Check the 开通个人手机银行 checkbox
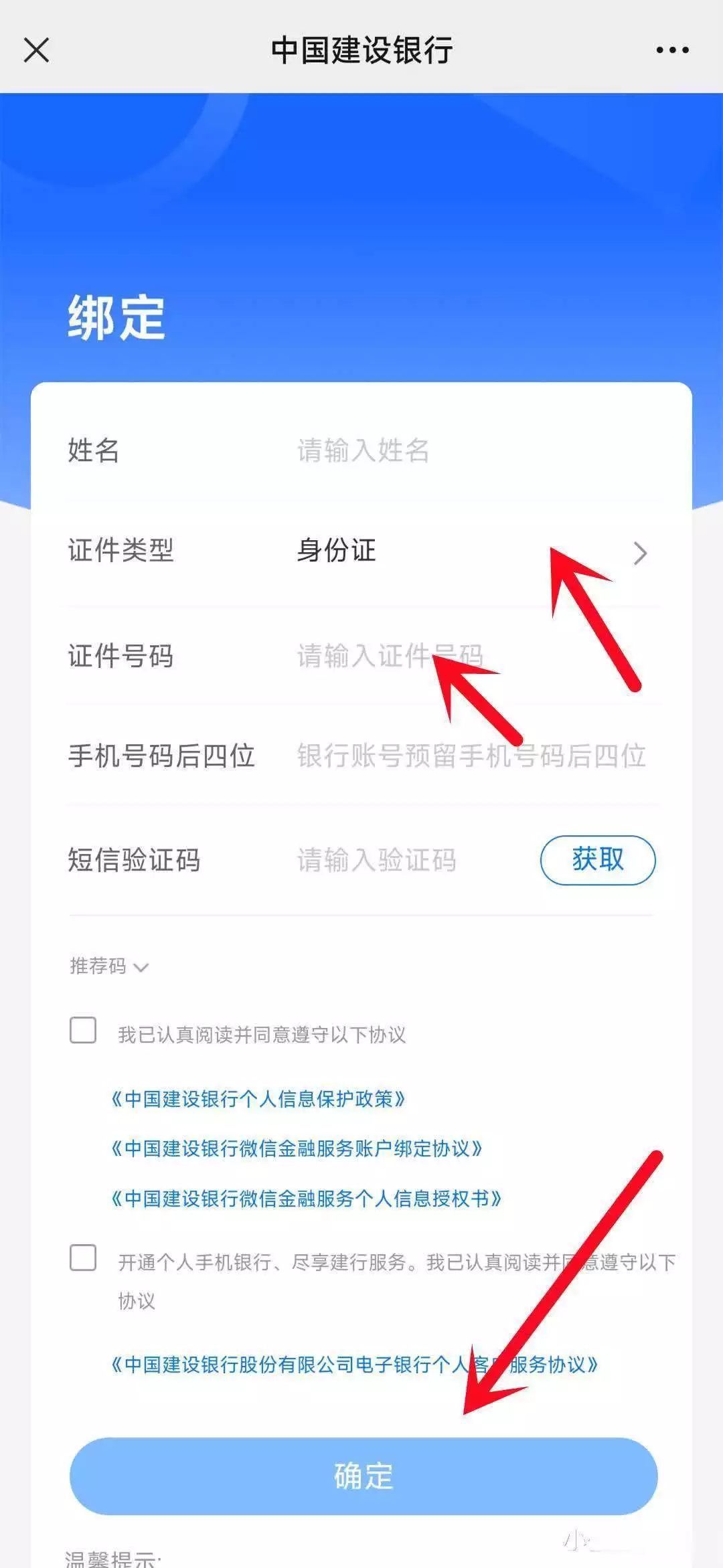723x1568 pixels. 83,1257
